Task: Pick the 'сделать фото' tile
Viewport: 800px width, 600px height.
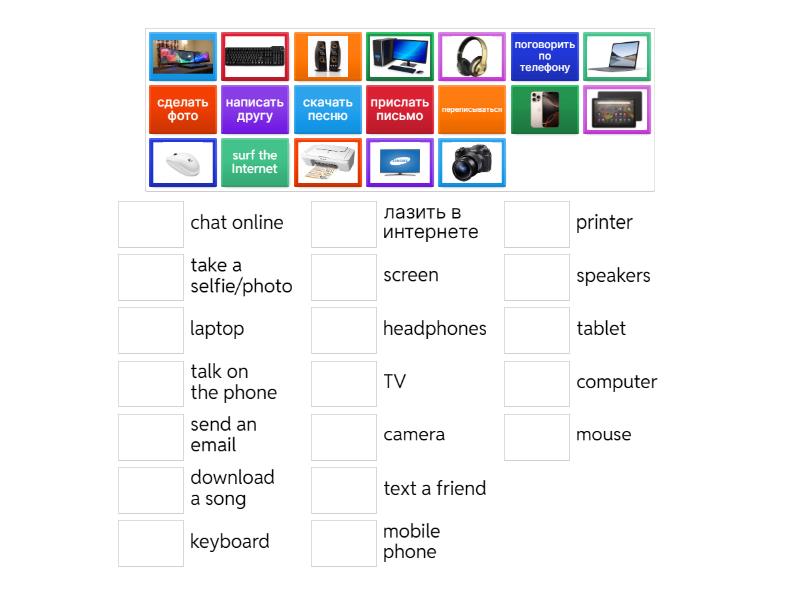Action: (183, 109)
